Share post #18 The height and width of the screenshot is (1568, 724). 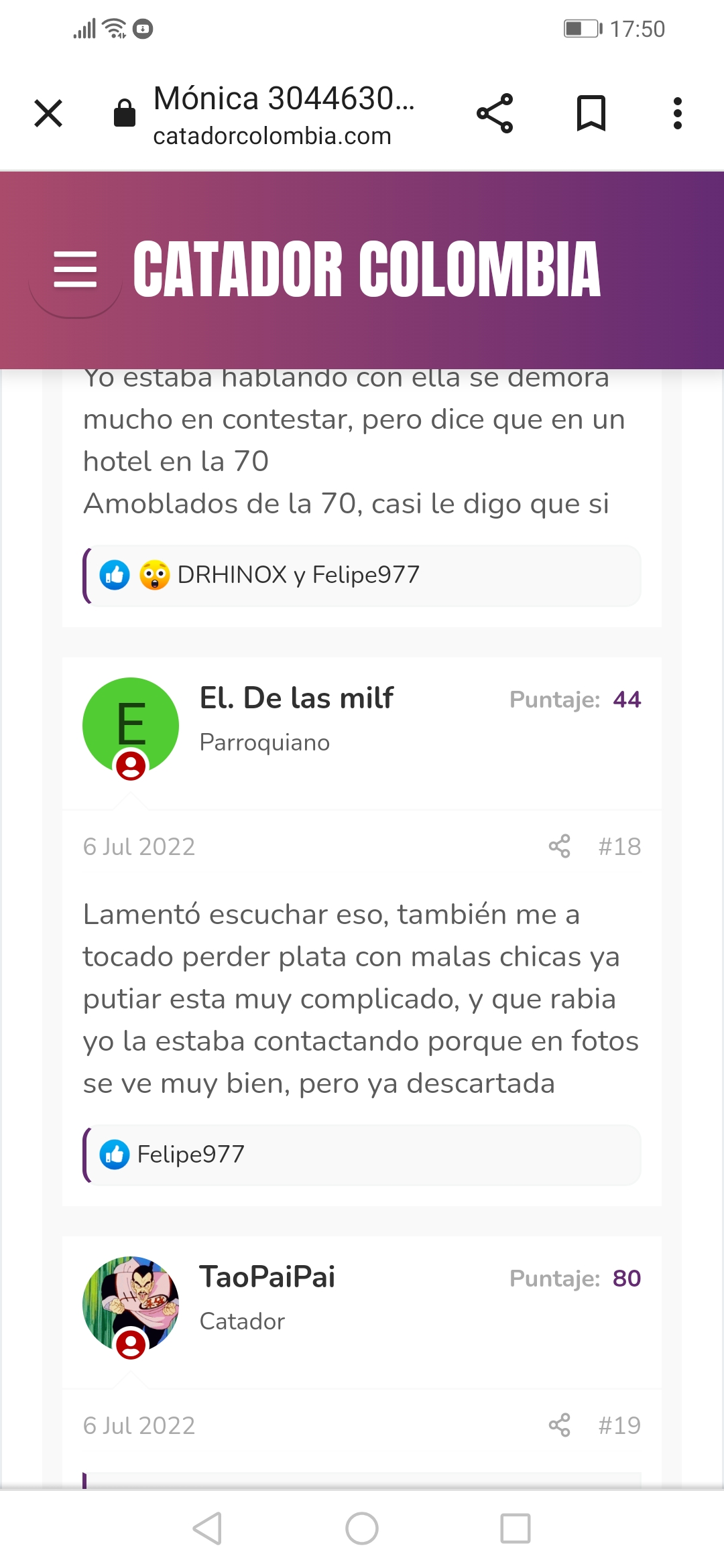point(559,846)
